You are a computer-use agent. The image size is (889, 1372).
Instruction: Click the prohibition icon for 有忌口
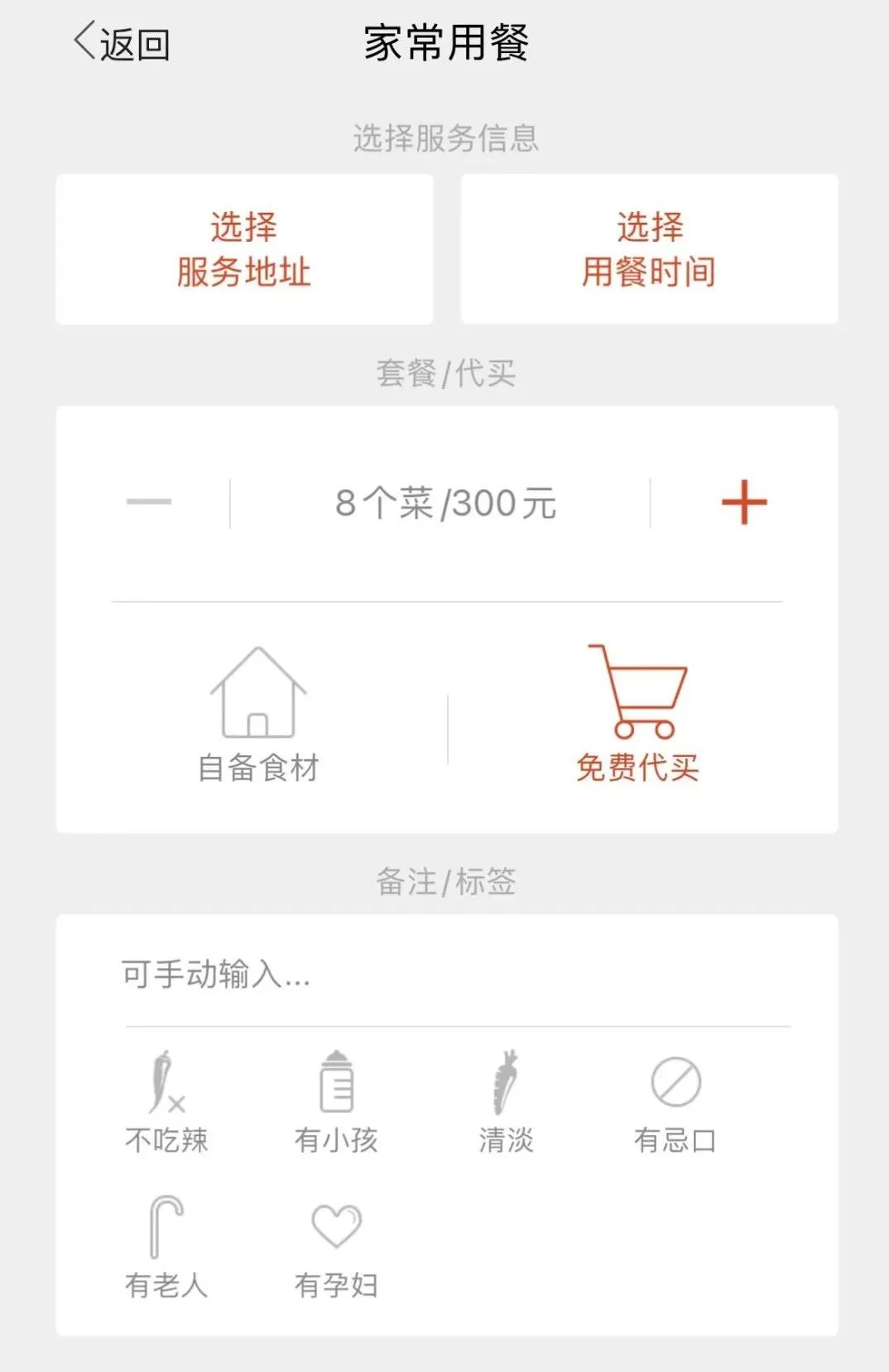pyautogui.click(x=676, y=1081)
